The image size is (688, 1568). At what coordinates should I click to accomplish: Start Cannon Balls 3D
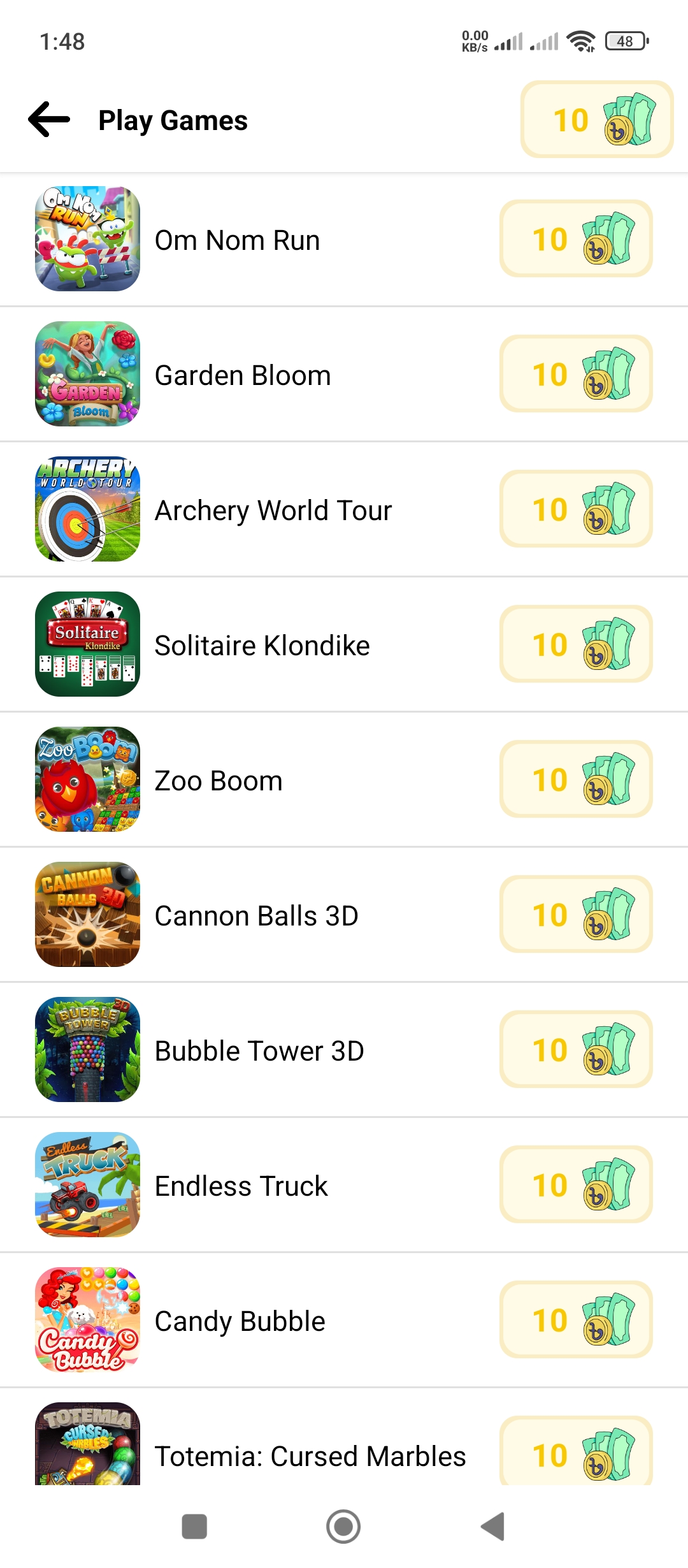pyautogui.click(x=344, y=915)
